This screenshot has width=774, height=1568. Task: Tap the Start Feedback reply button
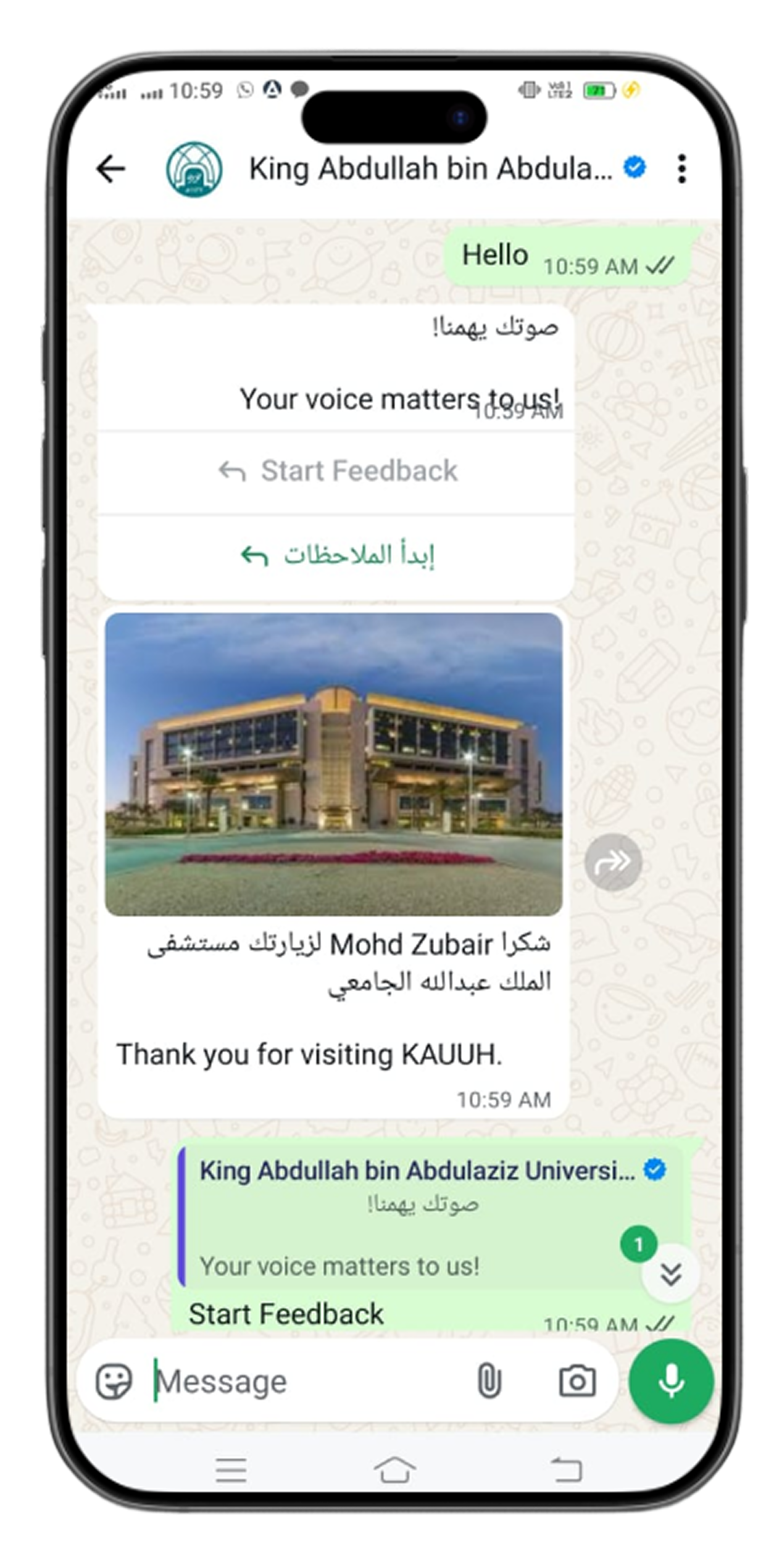tap(337, 471)
